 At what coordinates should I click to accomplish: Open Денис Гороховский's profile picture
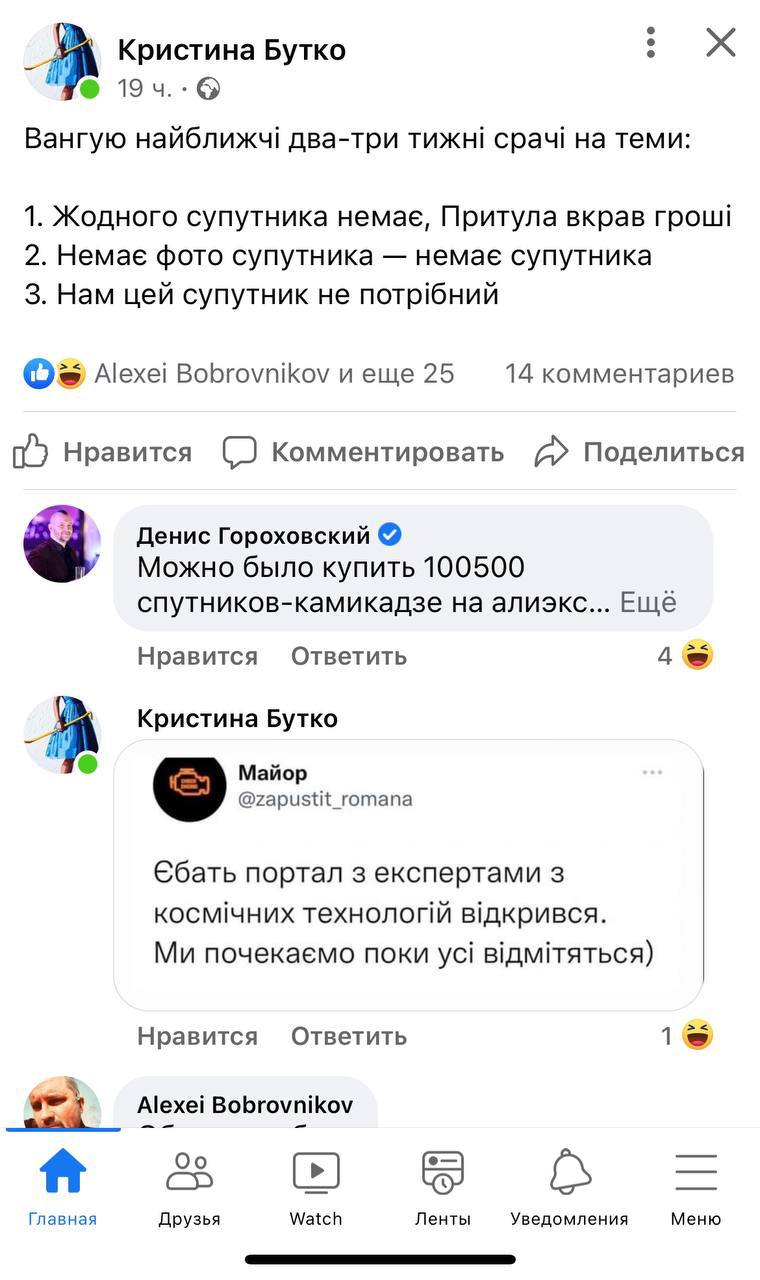[x=62, y=543]
